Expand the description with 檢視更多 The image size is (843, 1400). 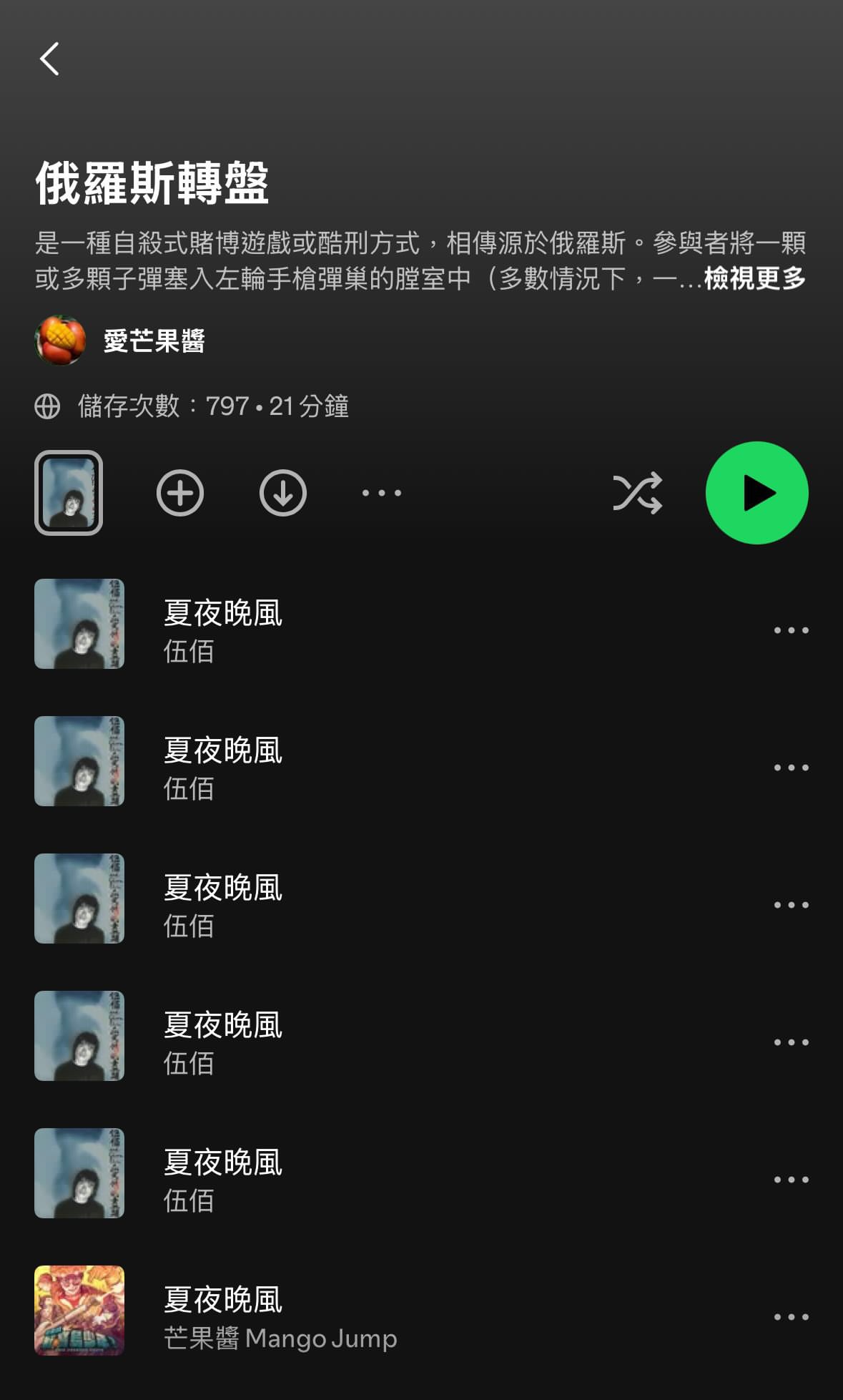[754, 278]
